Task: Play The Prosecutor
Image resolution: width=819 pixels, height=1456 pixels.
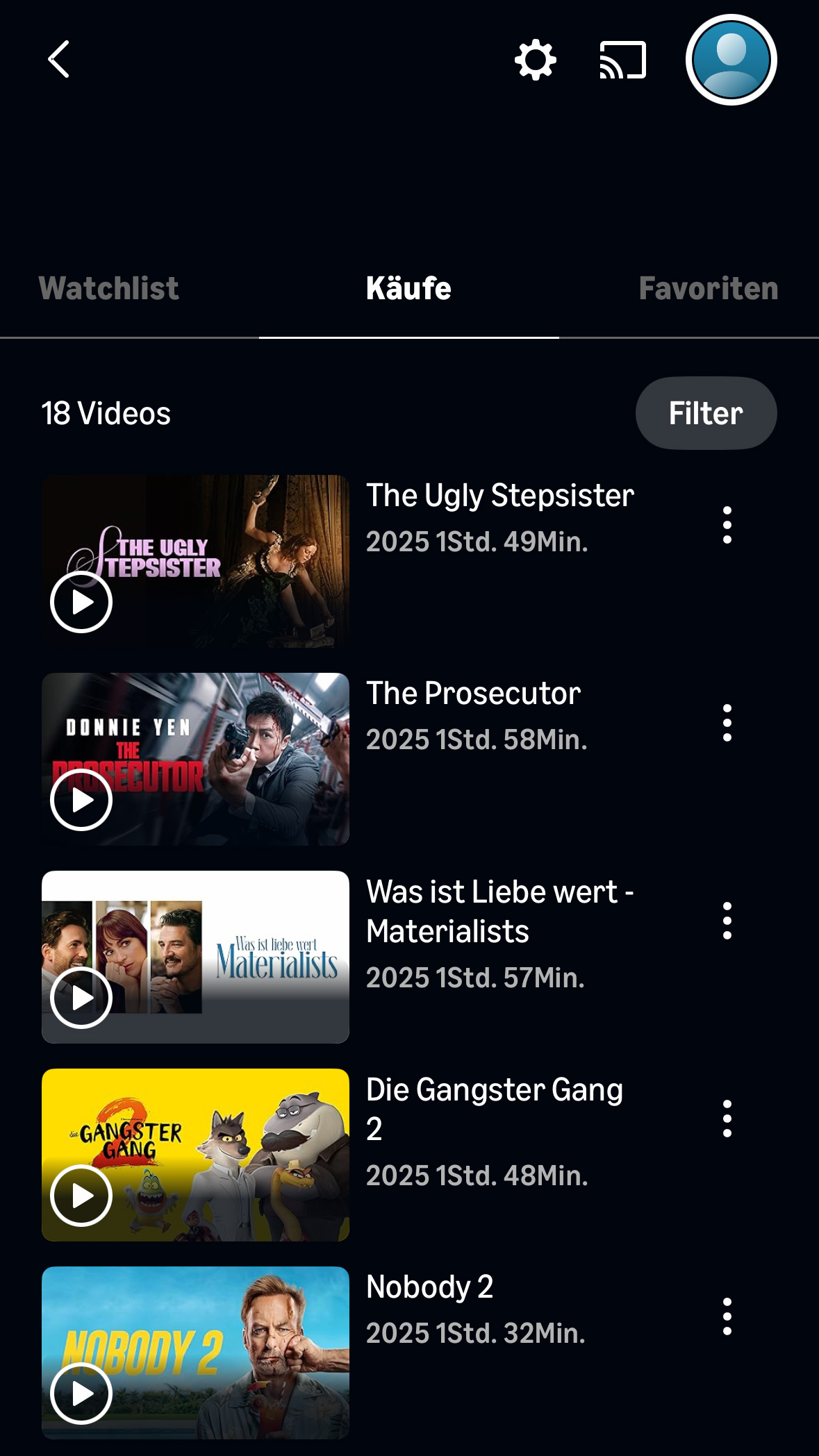Action: [x=81, y=800]
